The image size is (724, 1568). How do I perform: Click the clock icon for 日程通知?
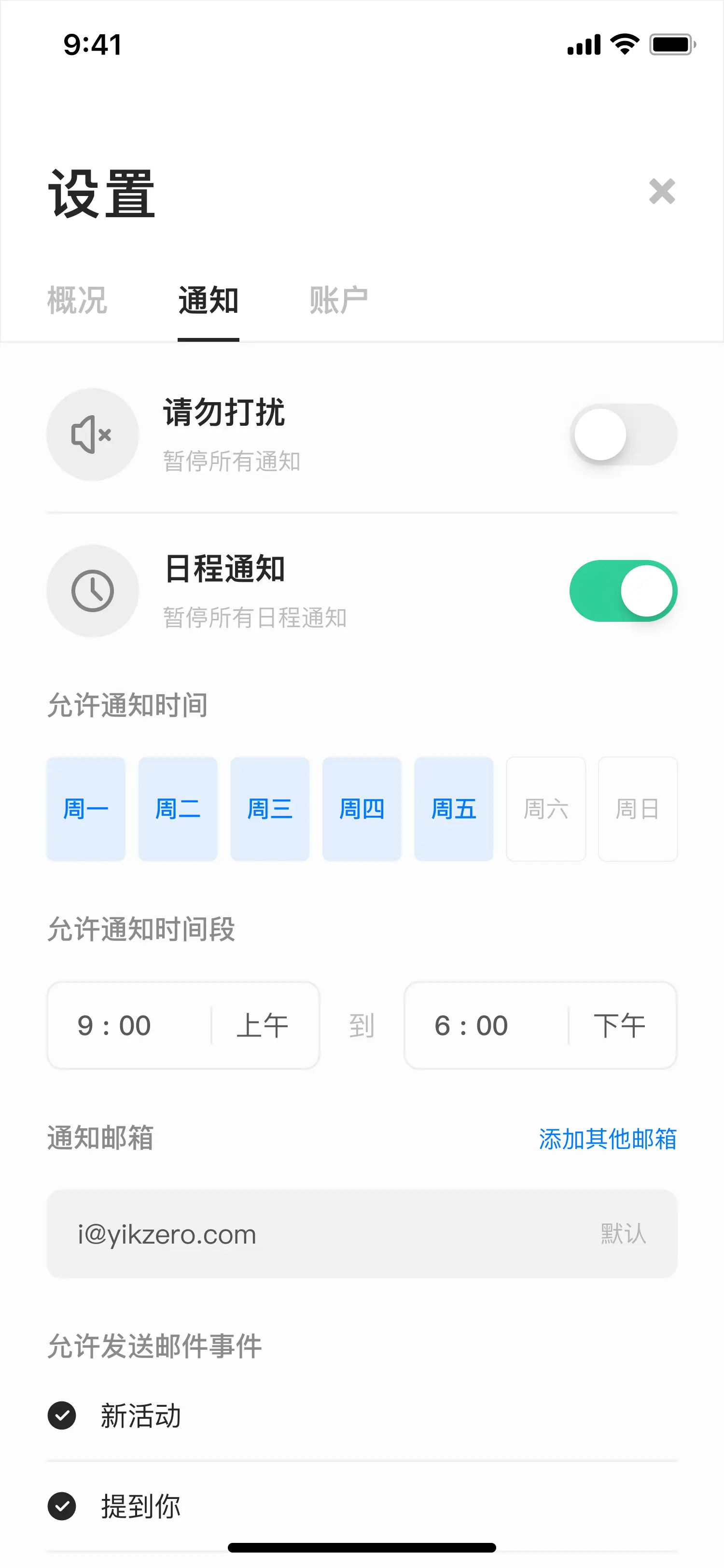pyautogui.click(x=92, y=590)
